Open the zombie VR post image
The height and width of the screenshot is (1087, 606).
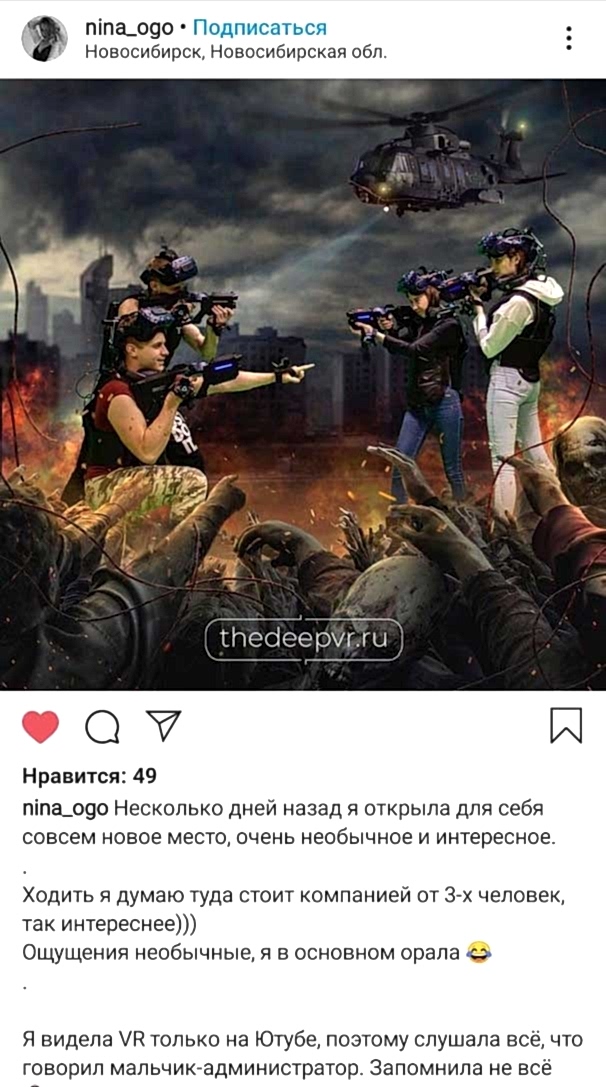pyautogui.click(x=303, y=385)
